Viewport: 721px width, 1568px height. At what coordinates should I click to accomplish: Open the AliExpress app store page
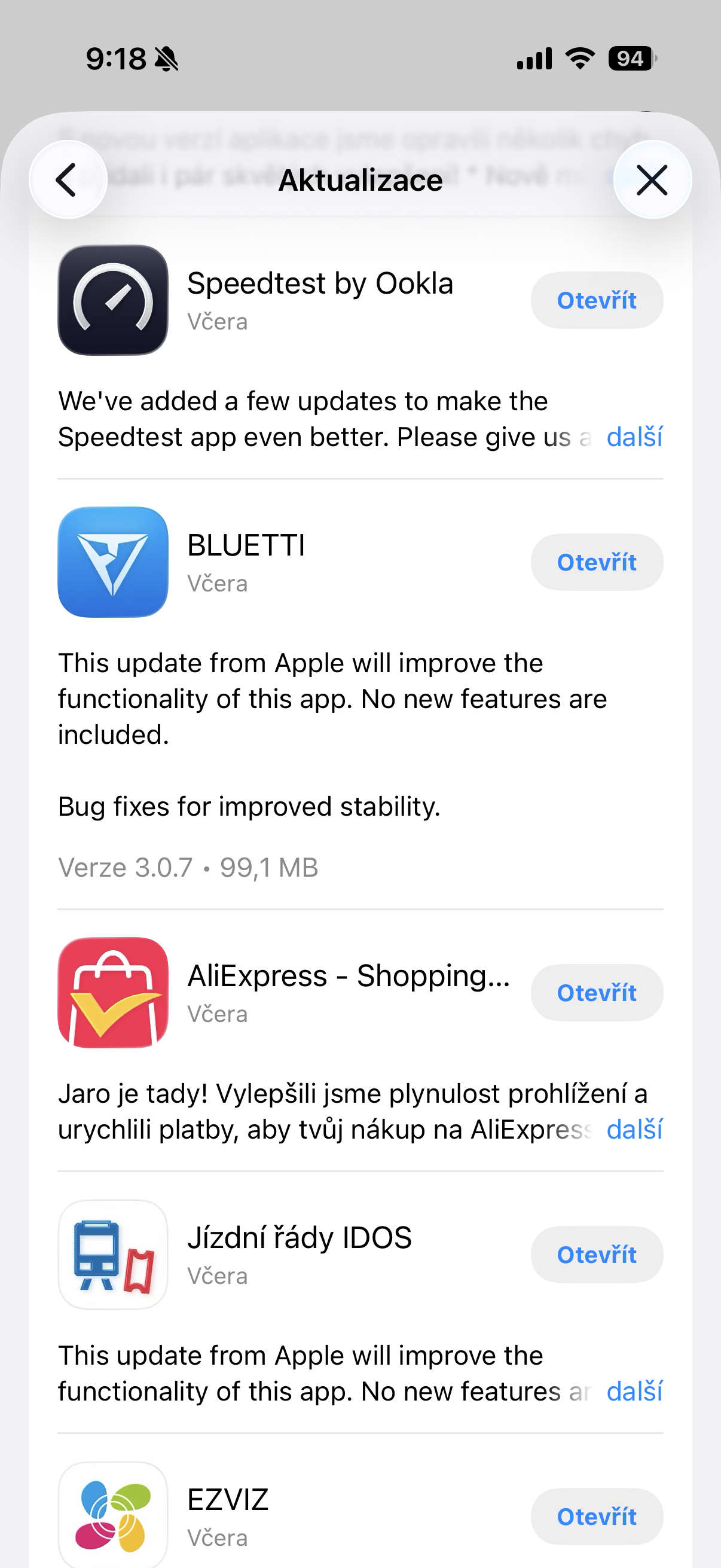113,992
